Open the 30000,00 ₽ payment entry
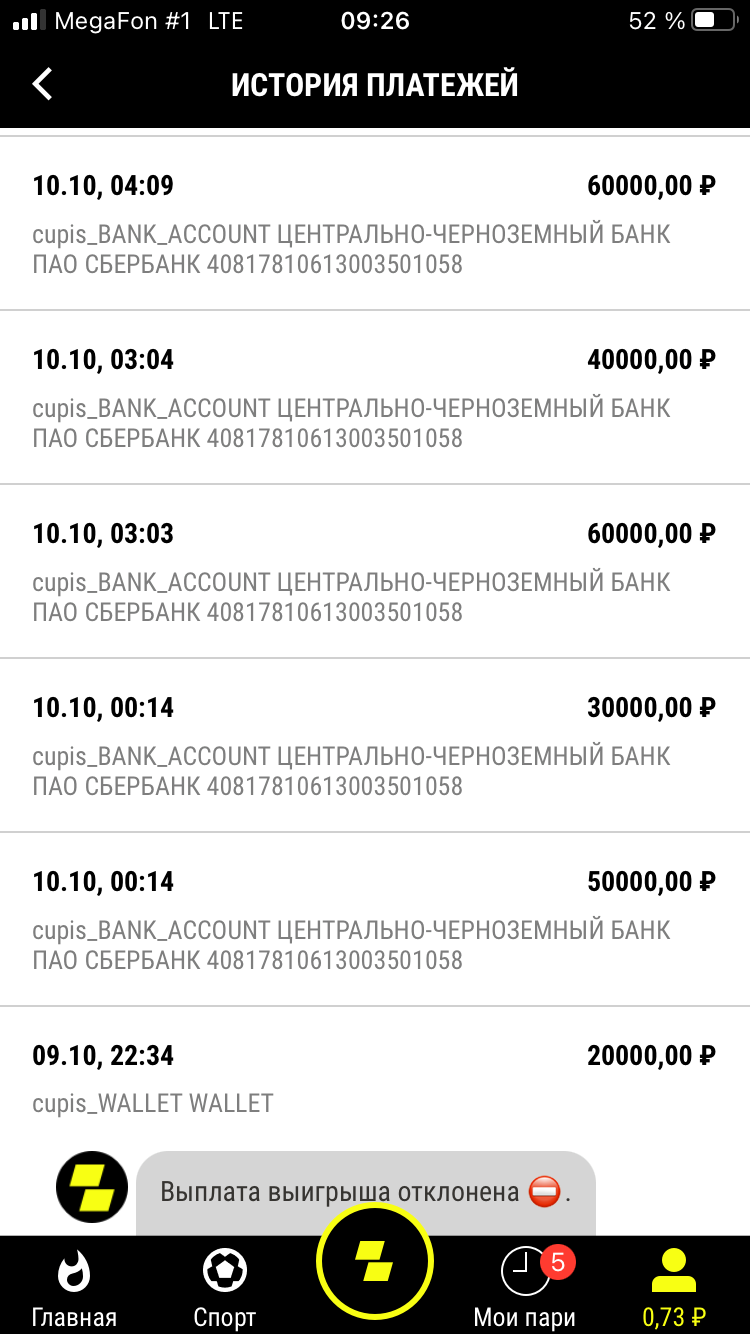Viewport: 750px width, 1334px height. [375, 745]
